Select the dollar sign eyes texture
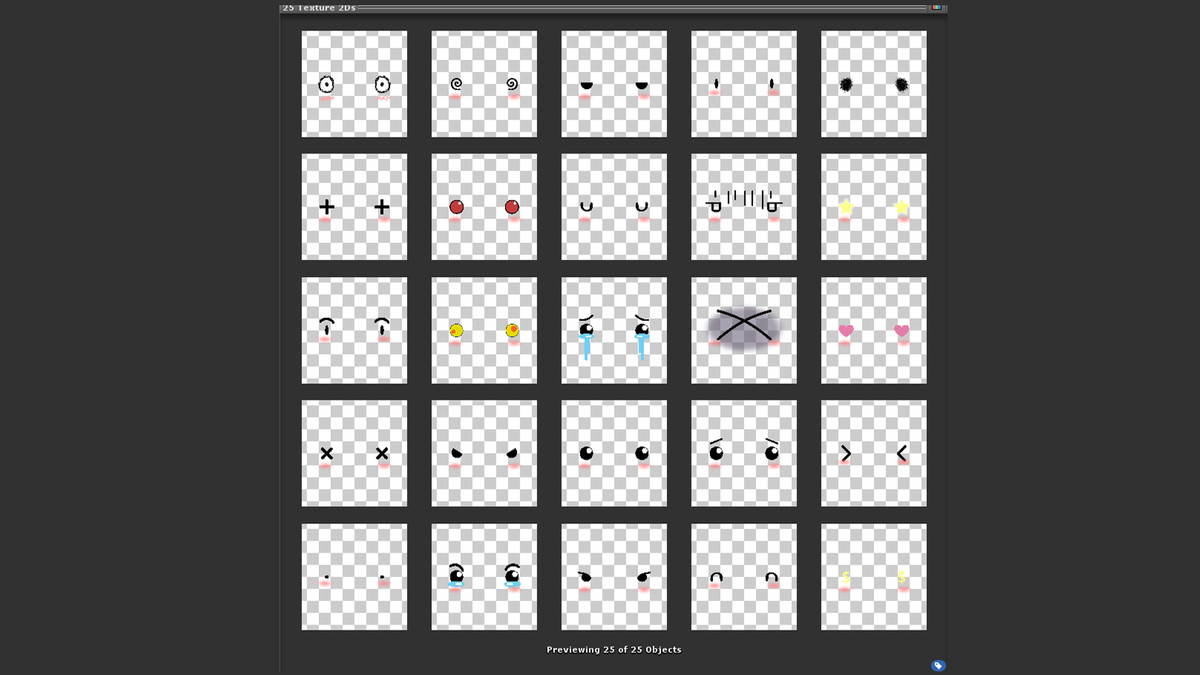The width and height of the screenshot is (1200, 675). (x=873, y=577)
